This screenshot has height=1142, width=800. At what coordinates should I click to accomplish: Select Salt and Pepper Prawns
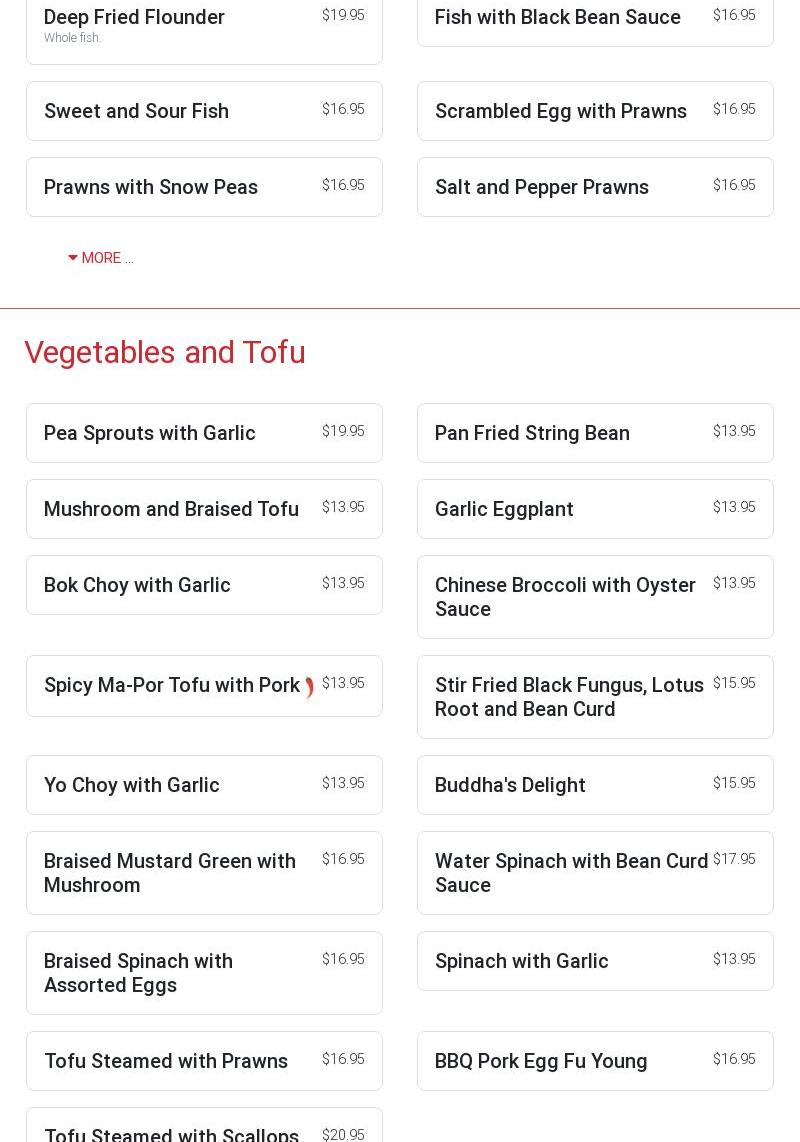point(542,187)
